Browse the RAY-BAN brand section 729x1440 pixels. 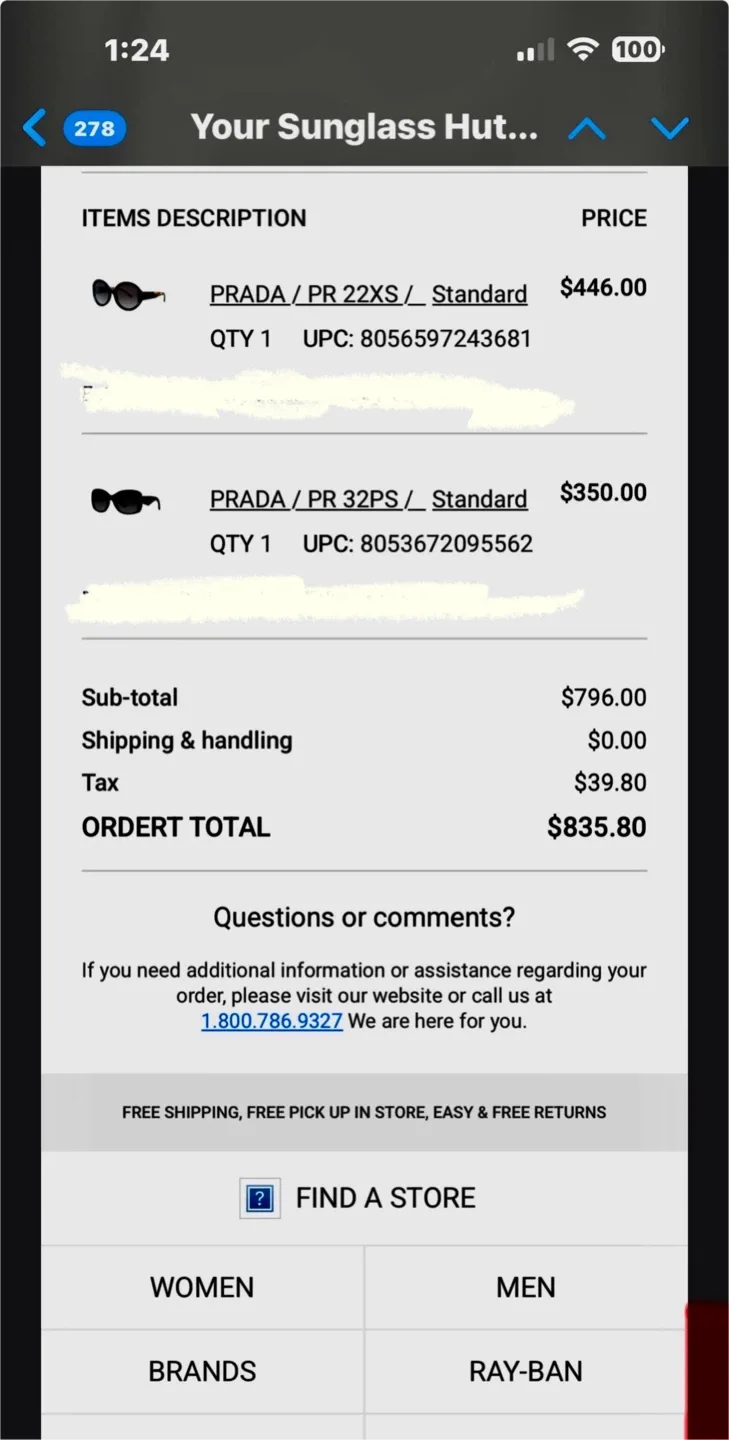[525, 1371]
